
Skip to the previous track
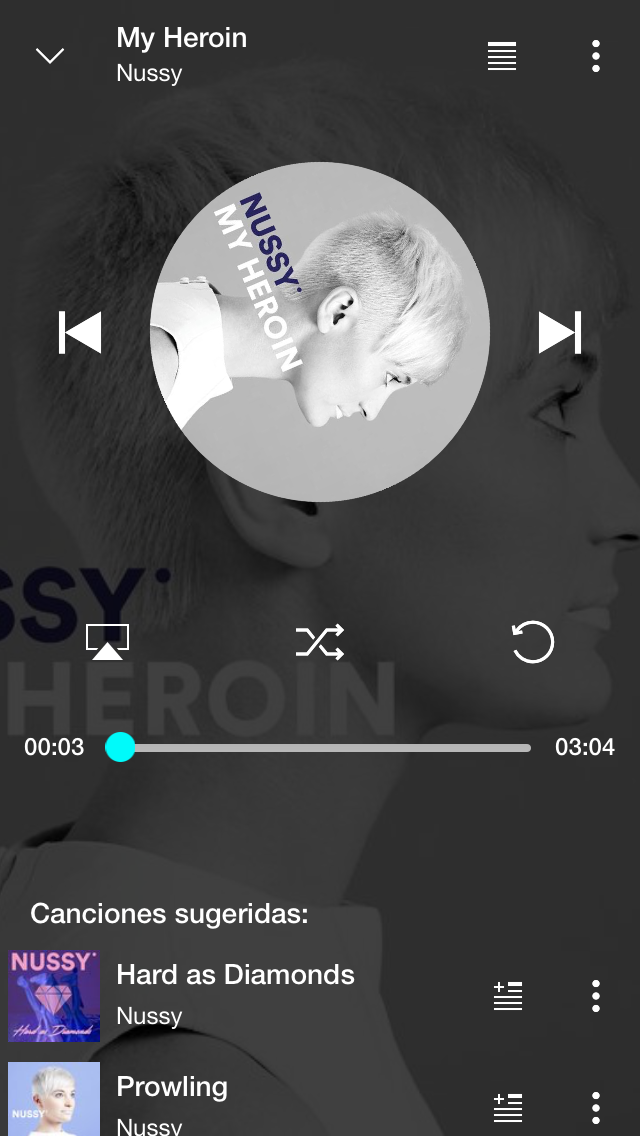[80, 333]
